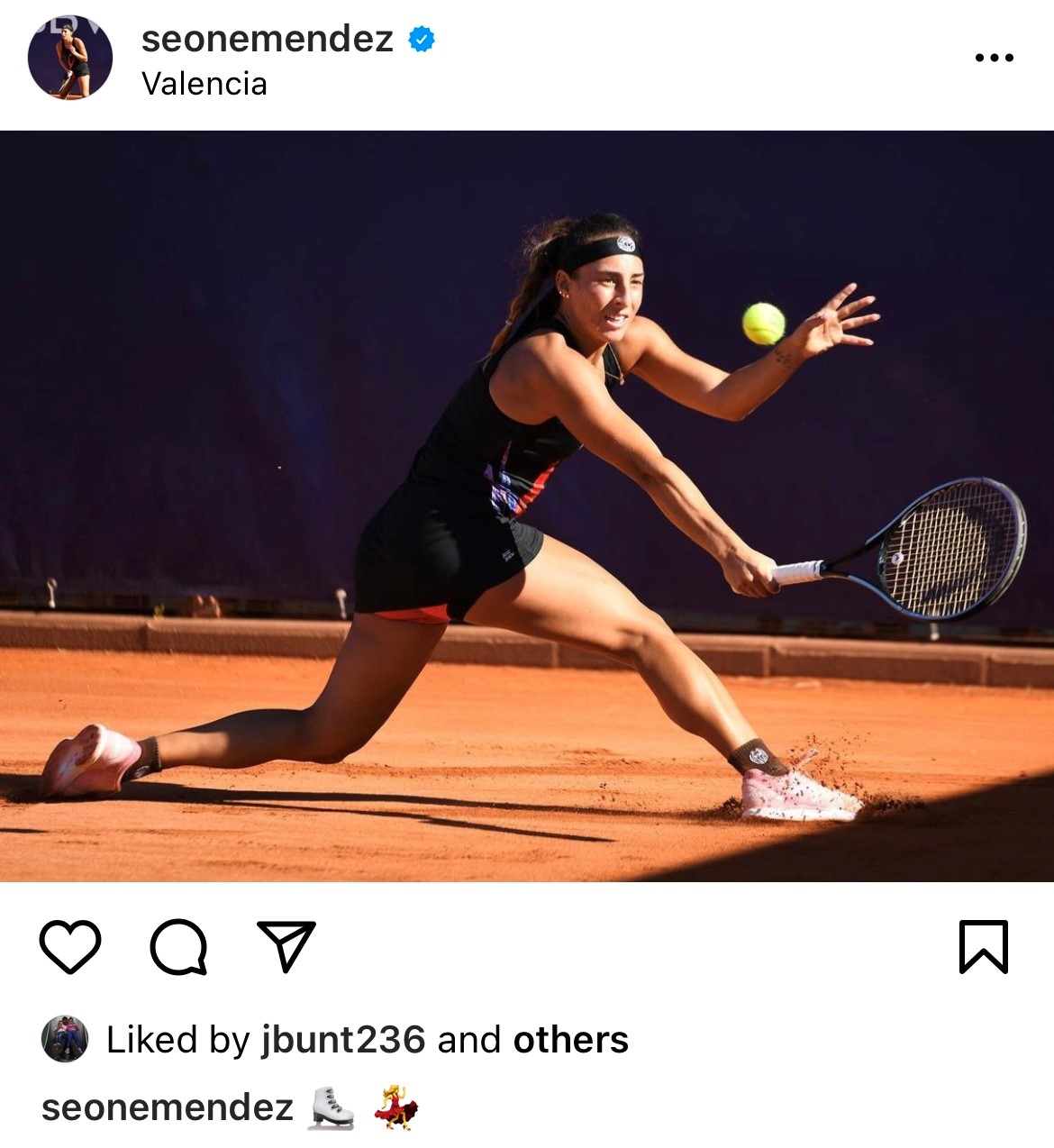Open the Valencia location tag

204,84
